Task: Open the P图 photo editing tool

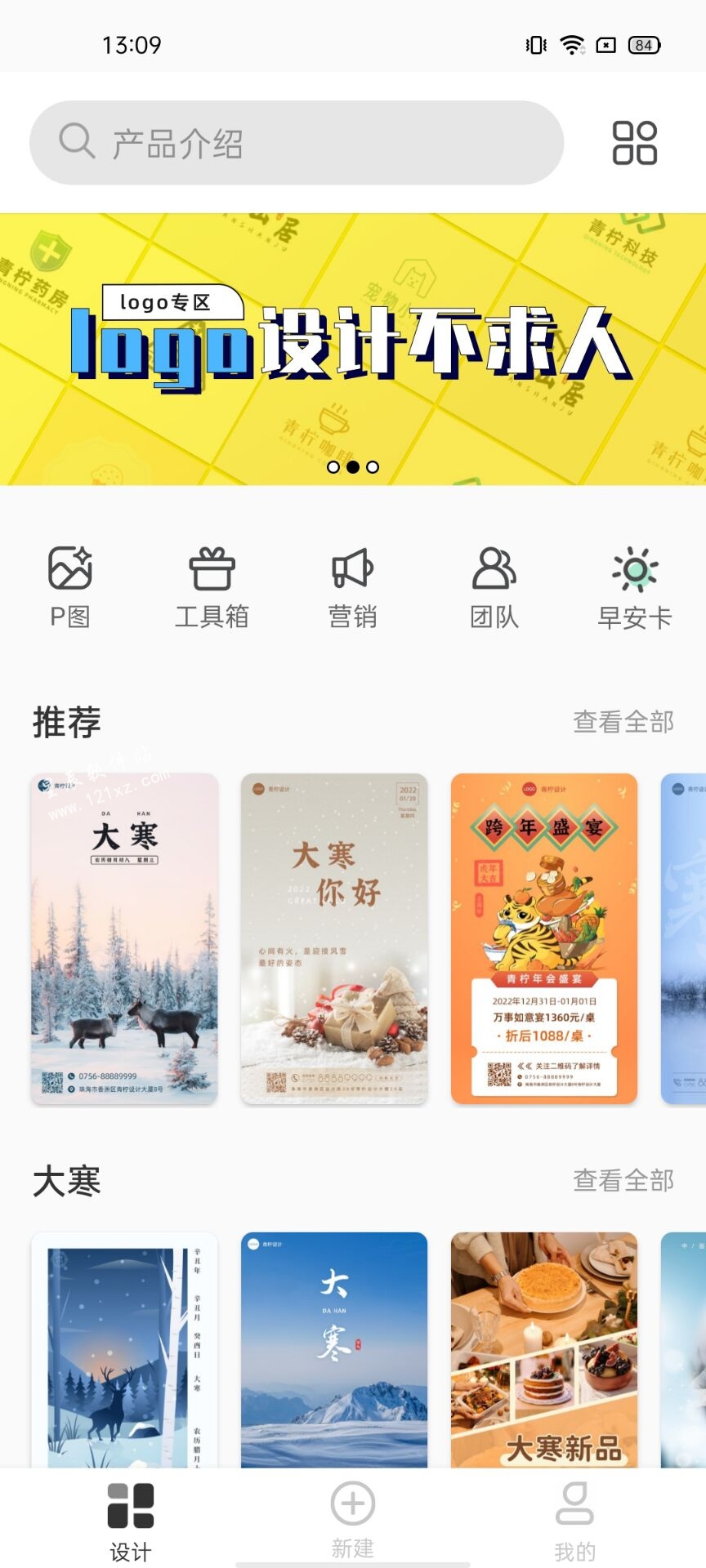Action: (70, 588)
